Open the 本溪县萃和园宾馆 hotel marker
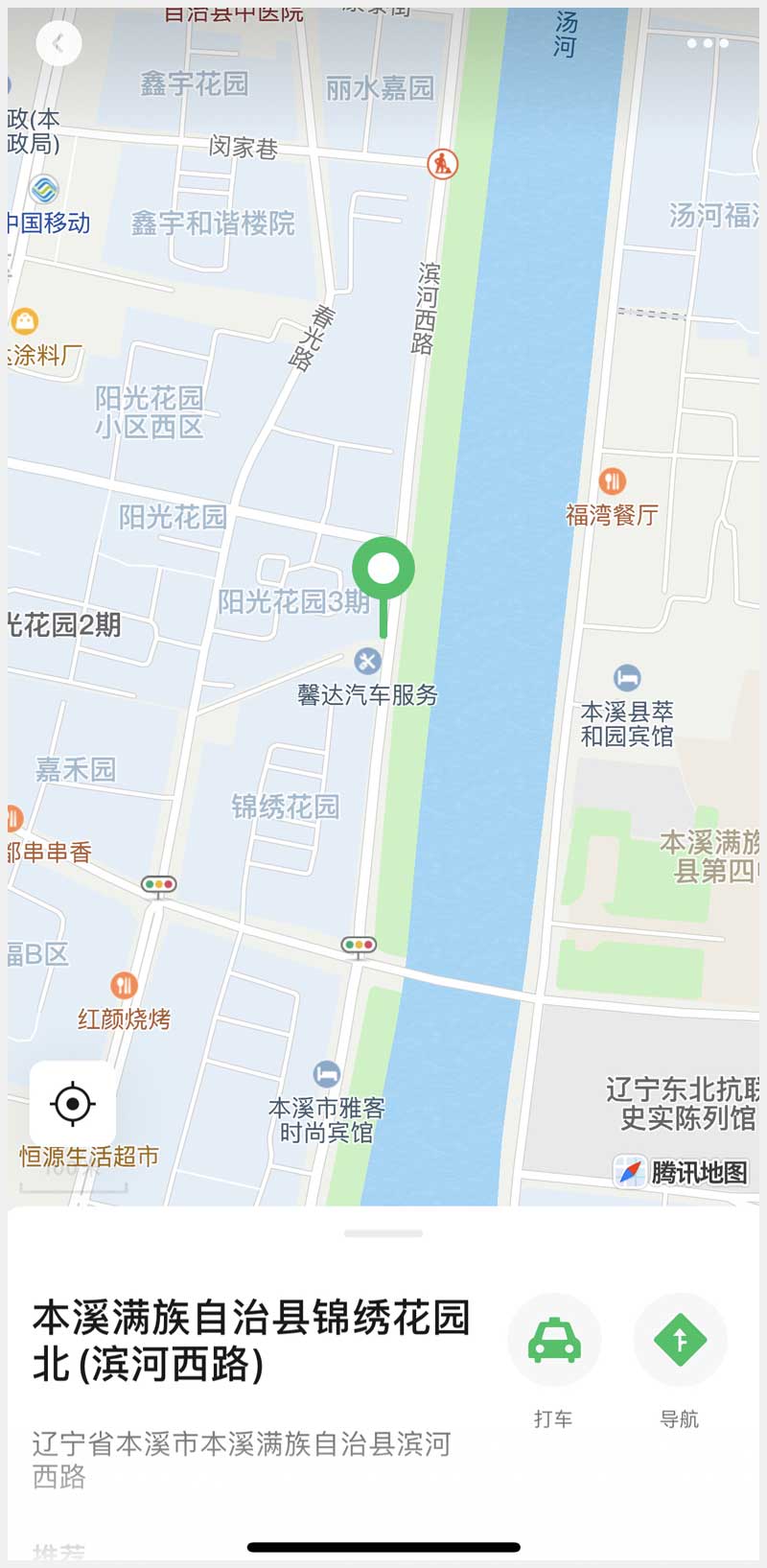The image size is (767, 1568). pyautogui.click(x=627, y=678)
